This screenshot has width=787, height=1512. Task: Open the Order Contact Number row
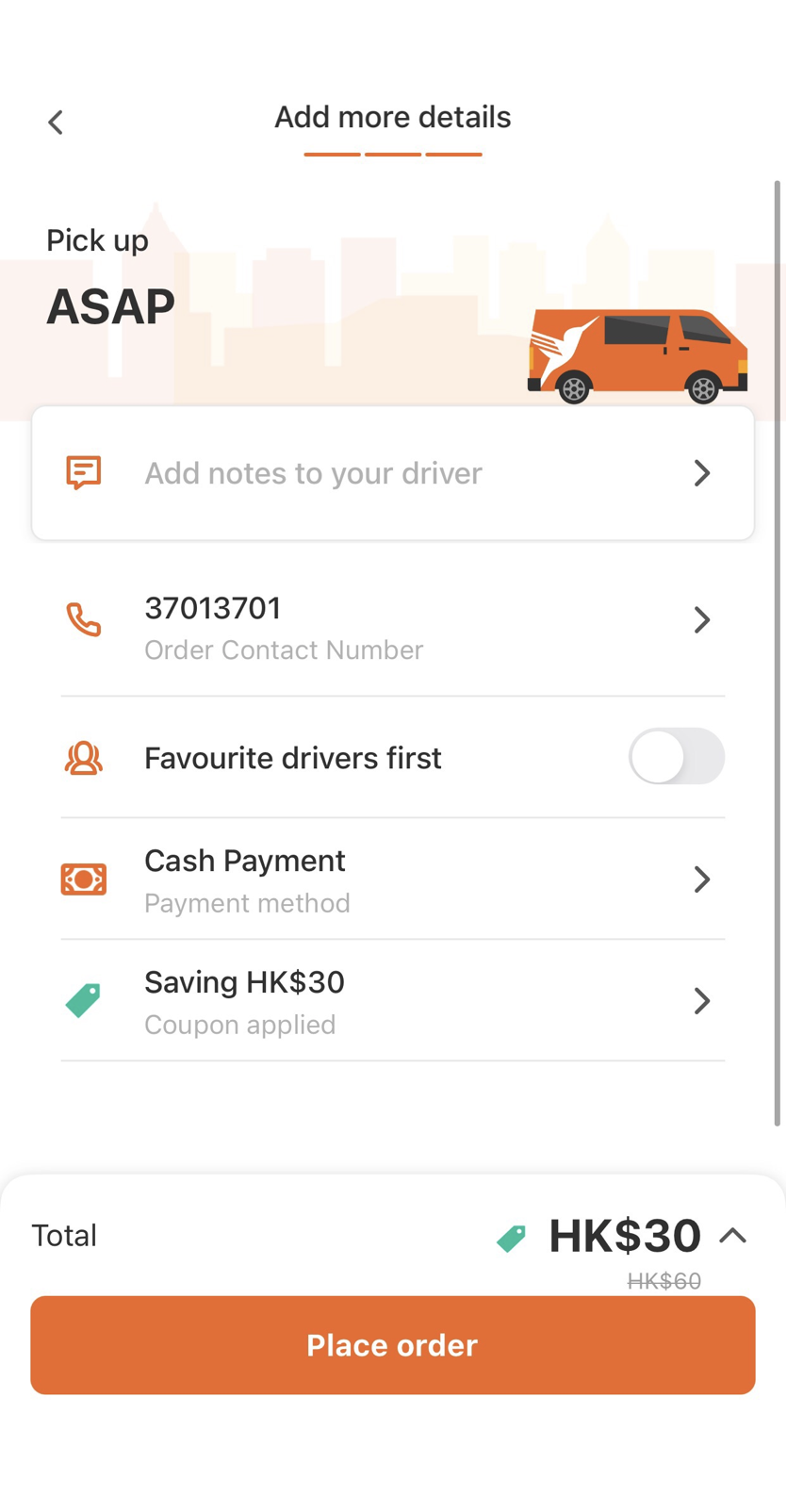tap(393, 627)
